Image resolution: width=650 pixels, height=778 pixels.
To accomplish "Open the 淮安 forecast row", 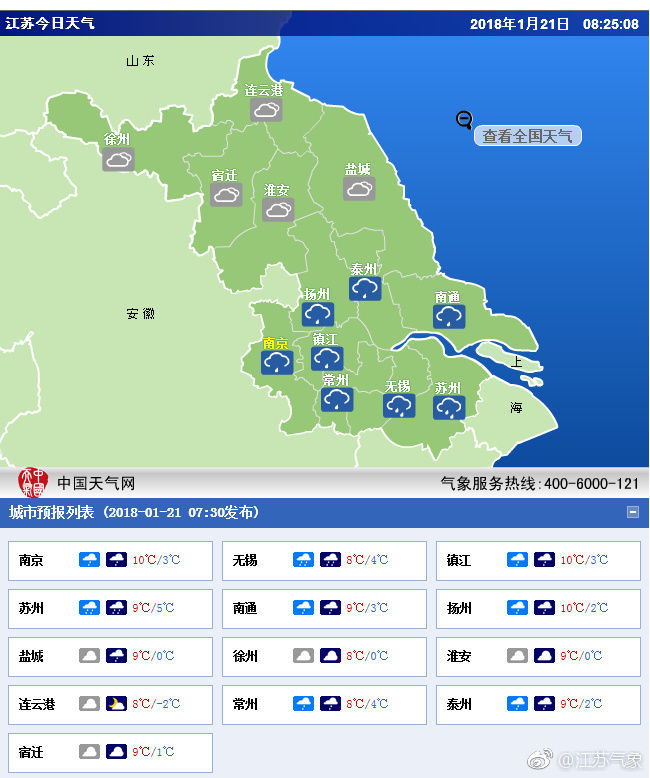I will coord(538,657).
